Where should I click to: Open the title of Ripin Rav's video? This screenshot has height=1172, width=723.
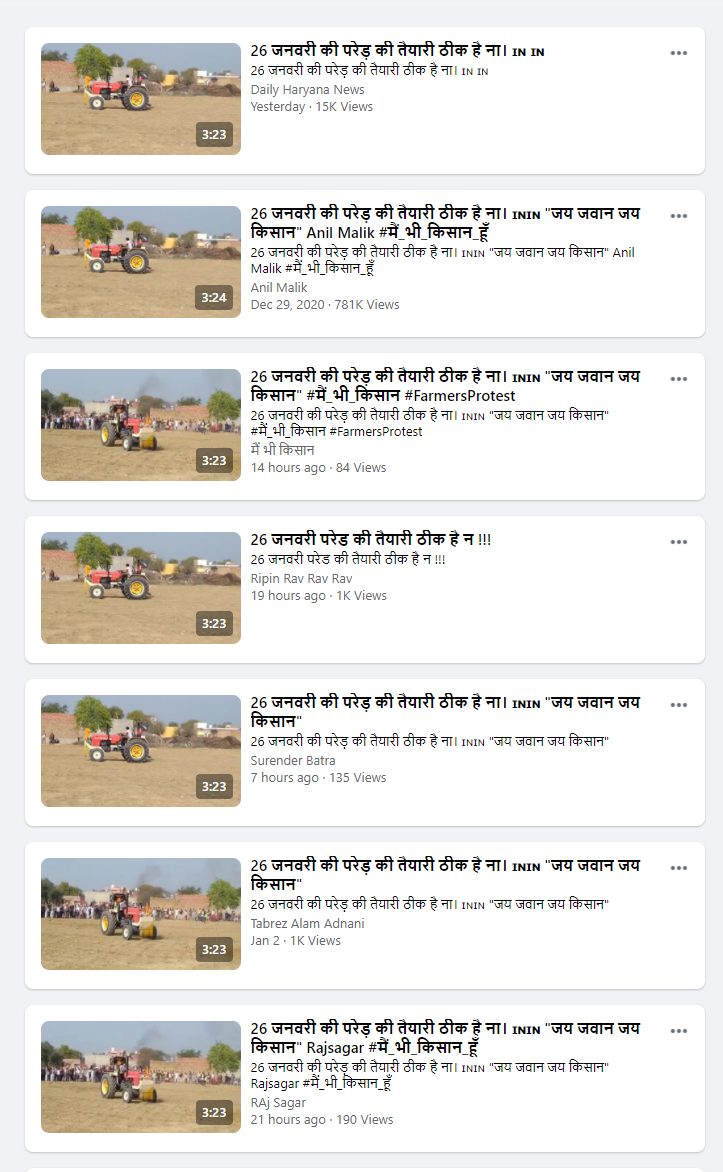click(370, 540)
